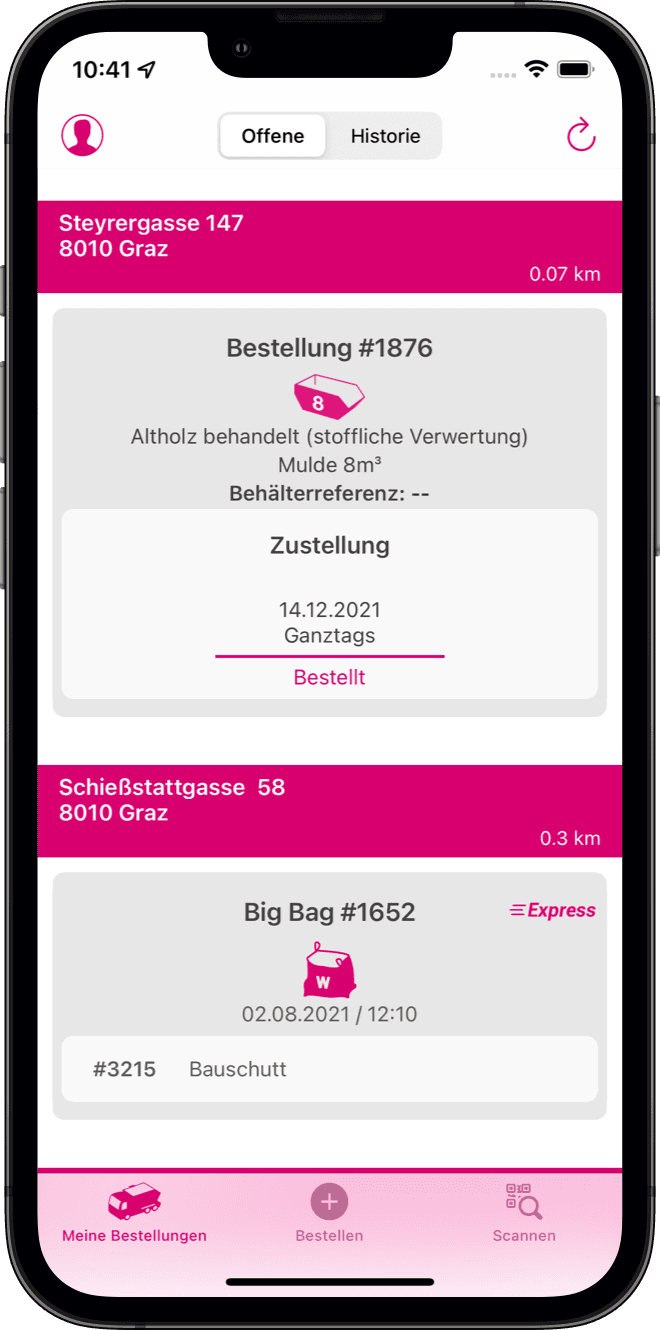
Task: Switch to the Scannen tab
Action: point(524,1213)
